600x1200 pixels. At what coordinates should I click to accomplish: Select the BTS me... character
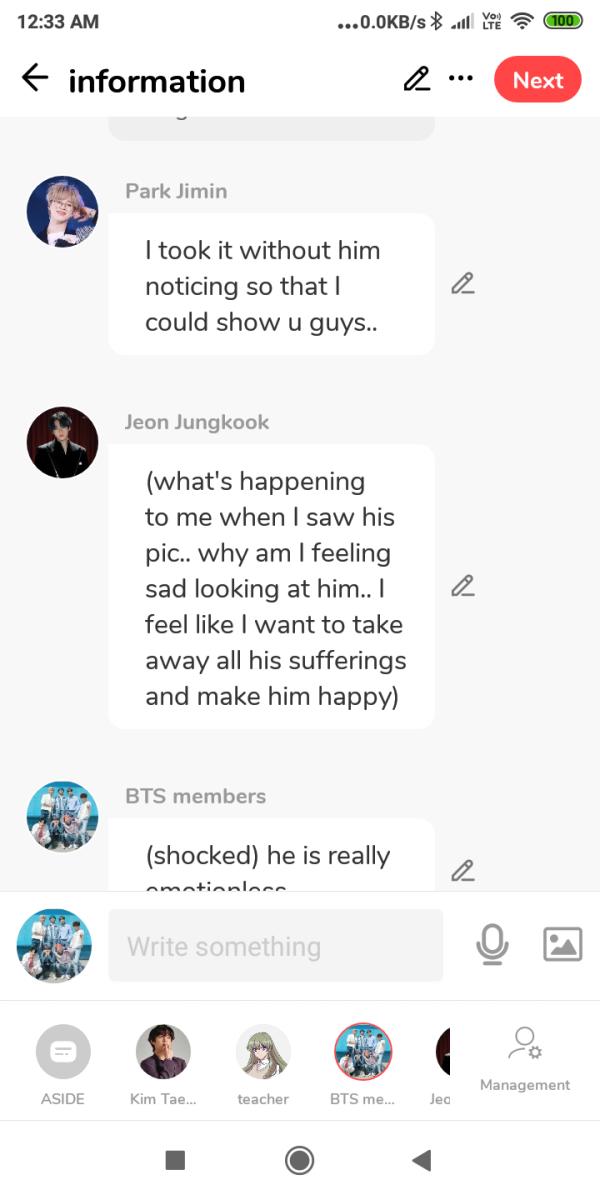pyautogui.click(x=363, y=1064)
